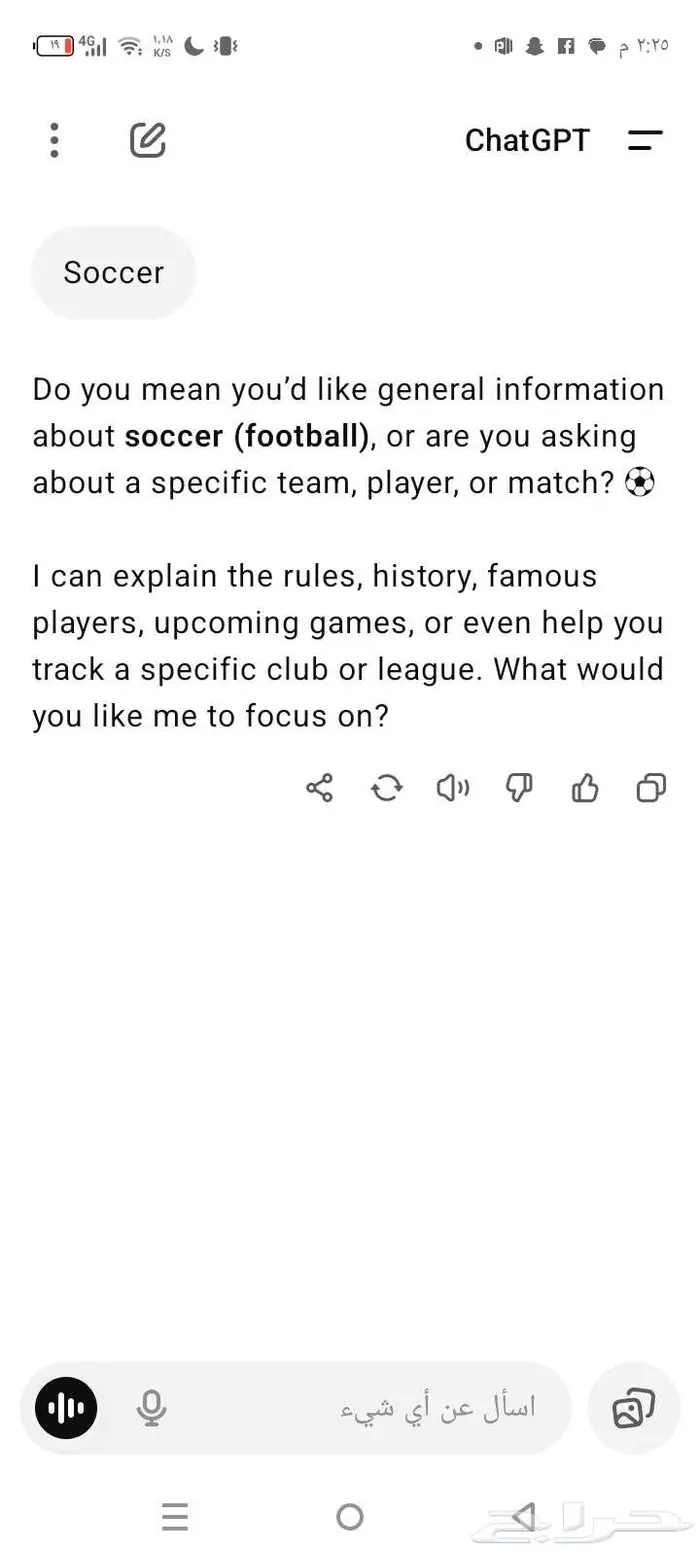Copy the response text
The image size is (700, 1556).
[x=651, y=789]
